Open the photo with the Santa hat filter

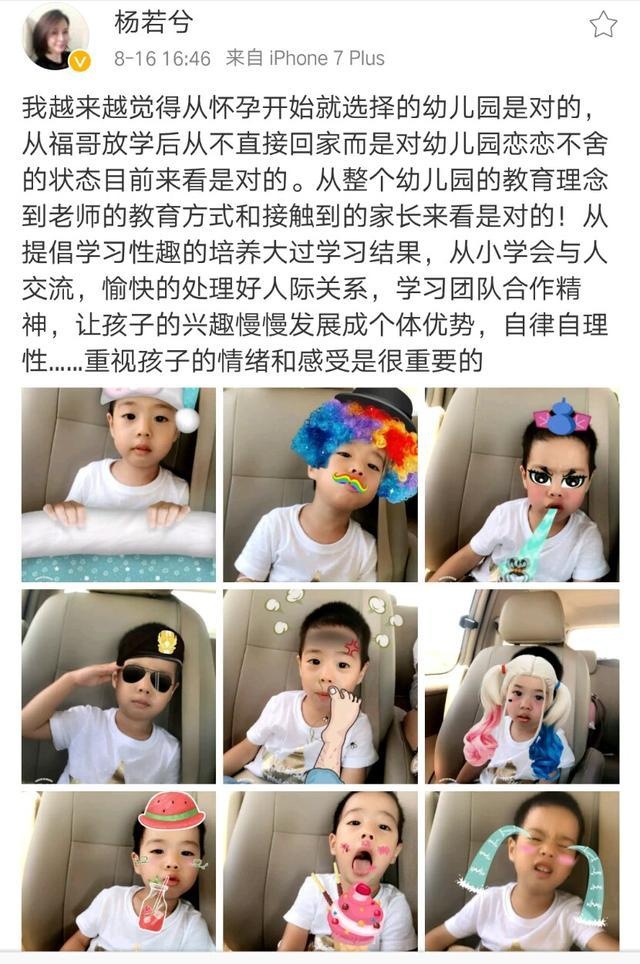click(x=118, y=484)
